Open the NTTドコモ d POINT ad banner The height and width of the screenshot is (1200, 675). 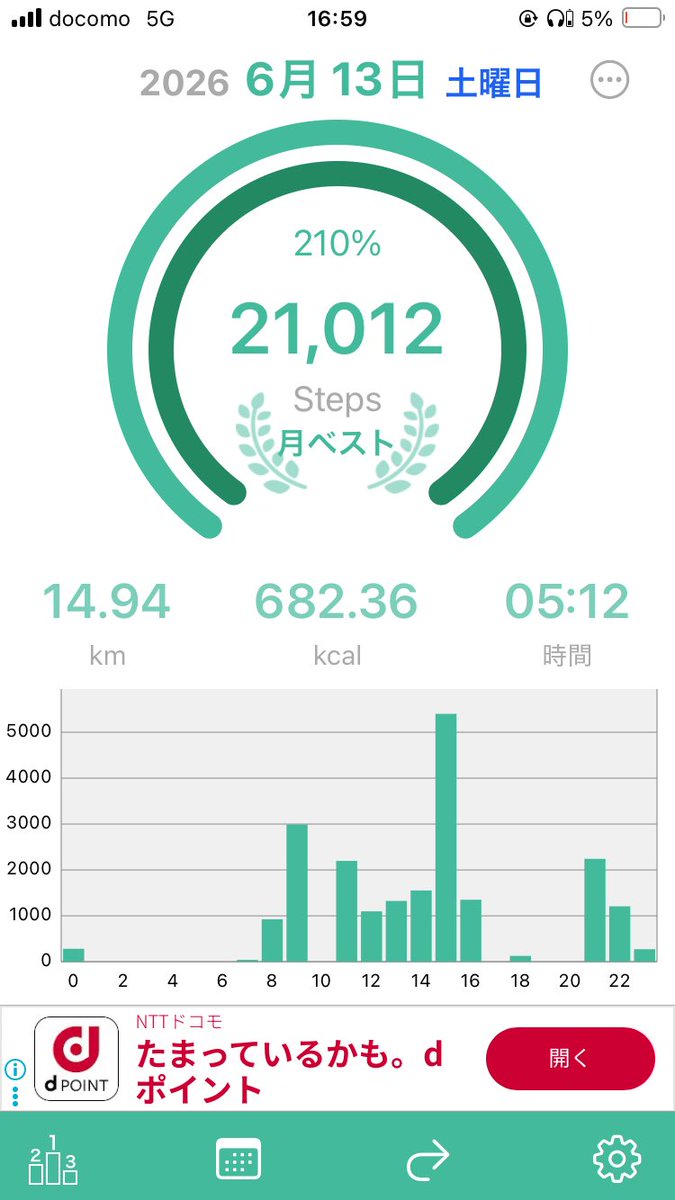click(x=337, y=1060)
